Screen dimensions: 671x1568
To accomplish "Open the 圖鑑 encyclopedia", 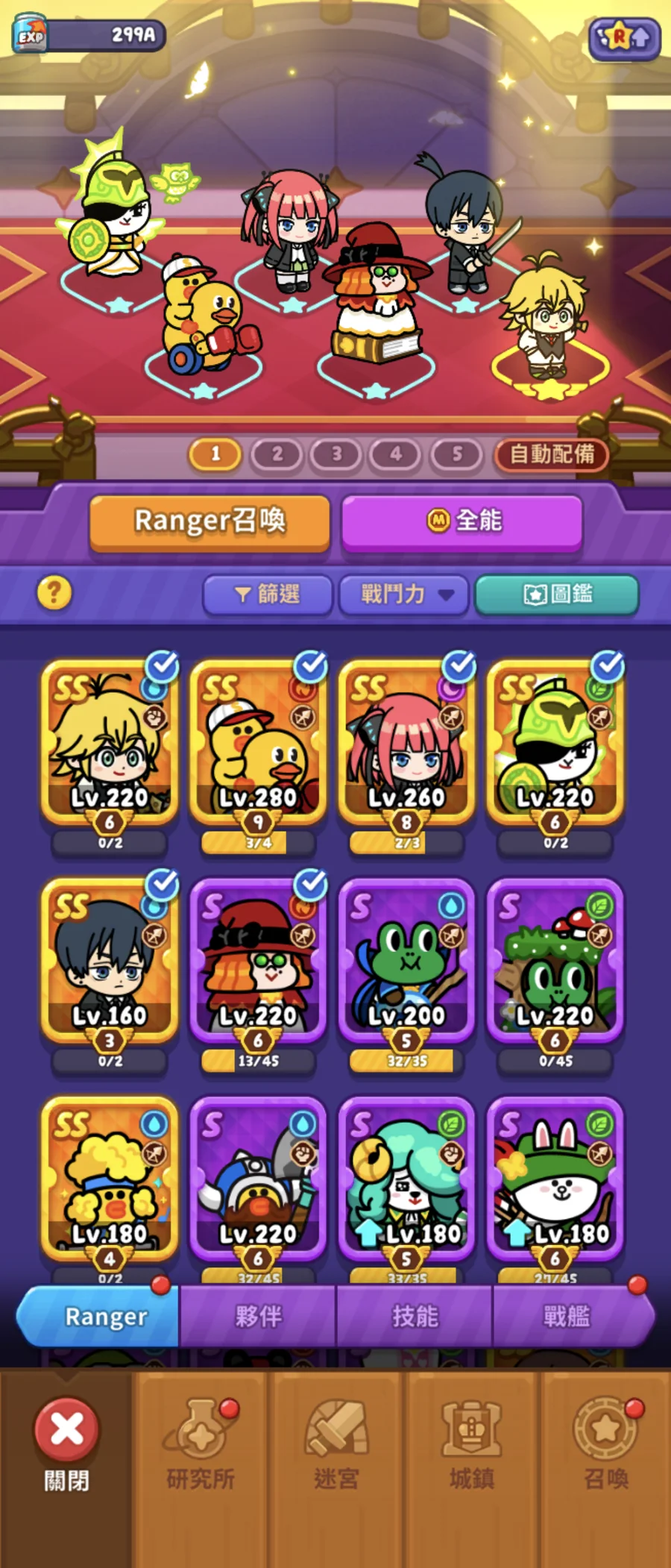I will [557, 594].
